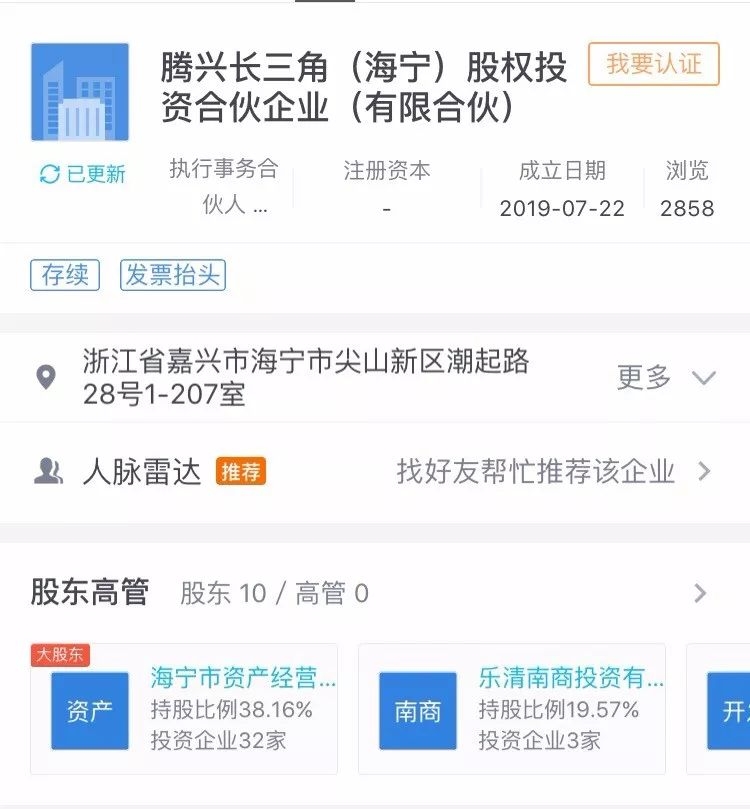Tap the 我要认证 button
This screenshot has width=750, height=809.
point(653,65)
